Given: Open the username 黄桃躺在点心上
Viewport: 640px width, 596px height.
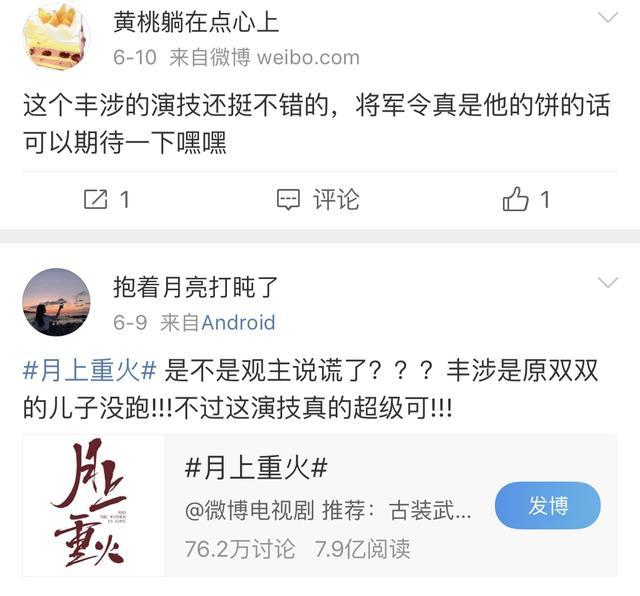Looking at the screenshot, I should pyautogui.click(x=196, y=22).
